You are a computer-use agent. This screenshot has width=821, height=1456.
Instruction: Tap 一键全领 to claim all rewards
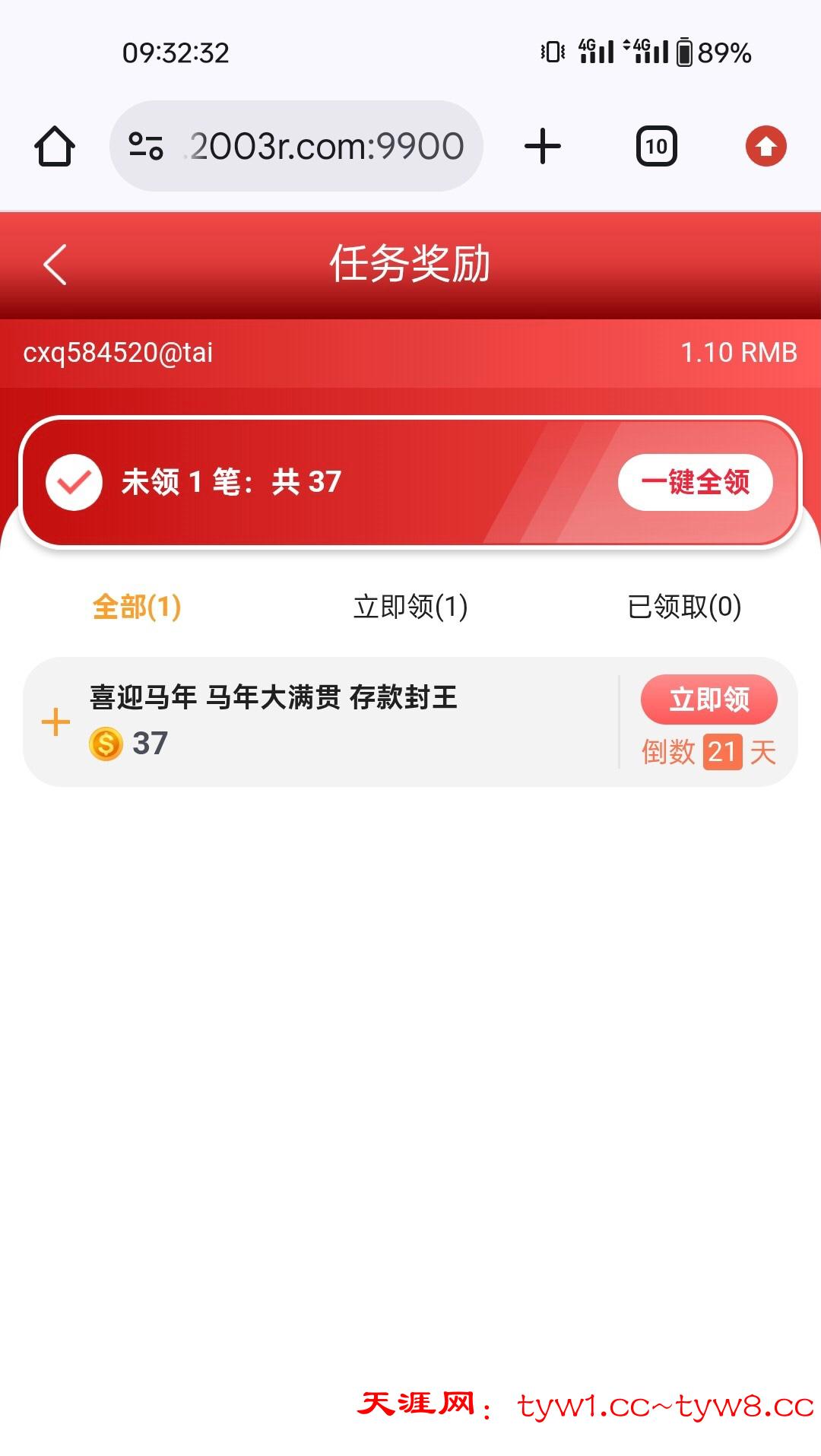(x=696, y=482)
